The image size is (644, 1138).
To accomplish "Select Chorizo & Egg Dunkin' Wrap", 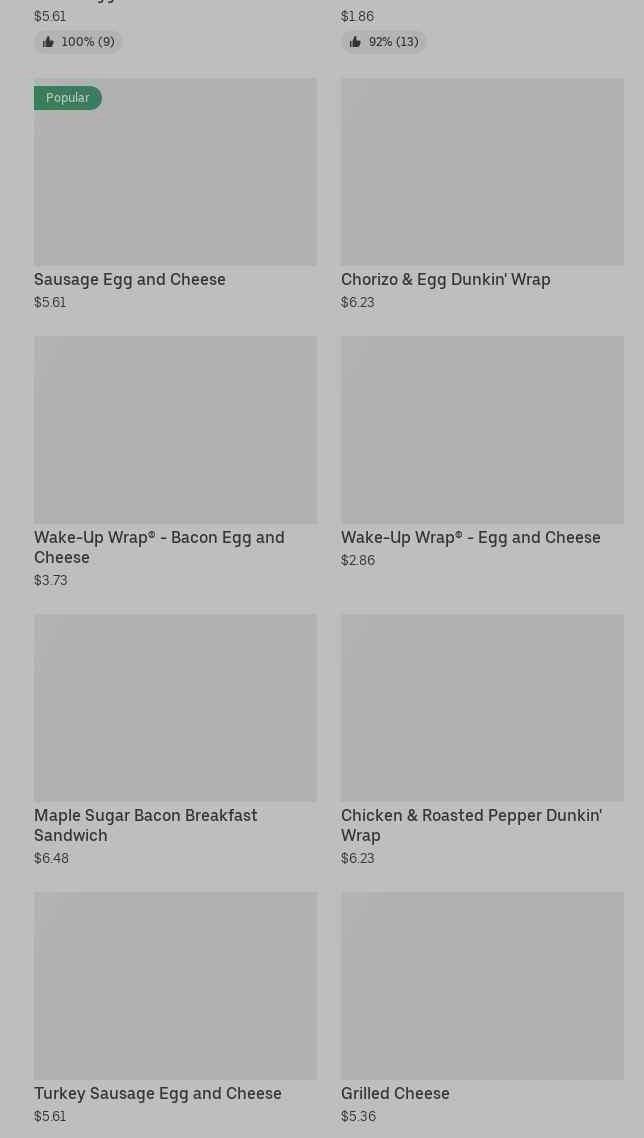I will pos(482,194).
